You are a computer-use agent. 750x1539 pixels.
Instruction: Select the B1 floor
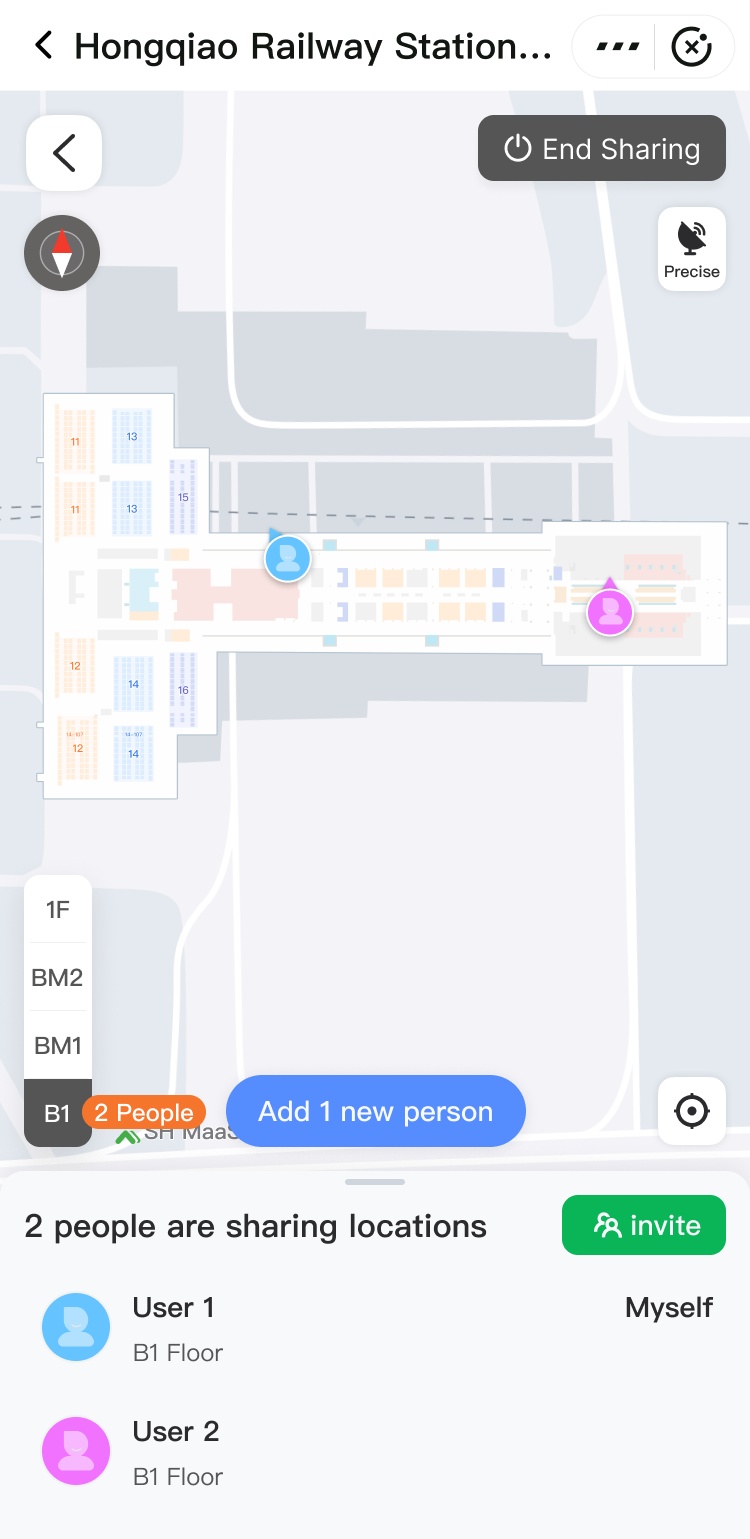pyautogui.click(x=57, y=1113)
